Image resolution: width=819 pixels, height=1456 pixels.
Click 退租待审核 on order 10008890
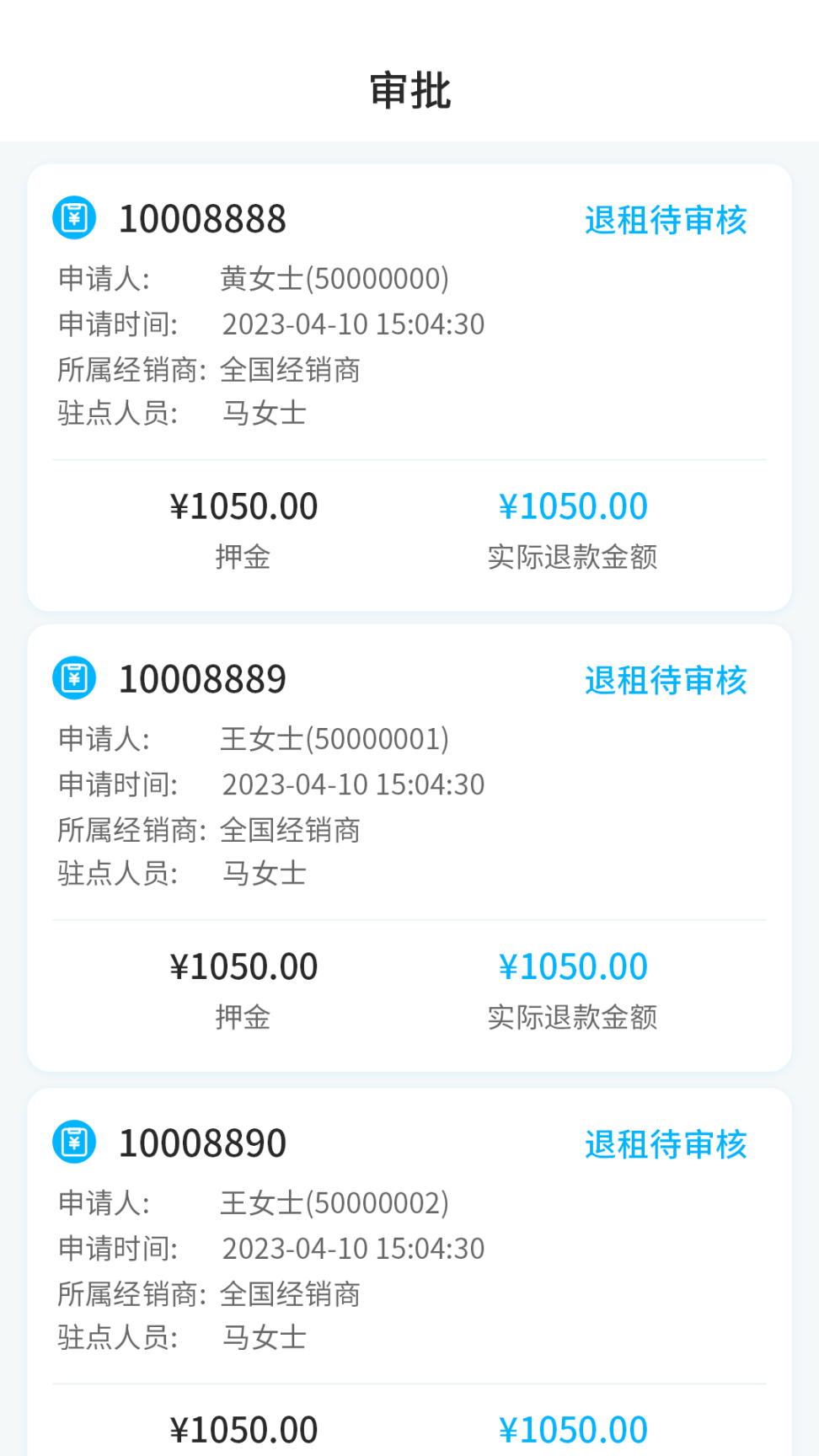tap(666, 1143)
